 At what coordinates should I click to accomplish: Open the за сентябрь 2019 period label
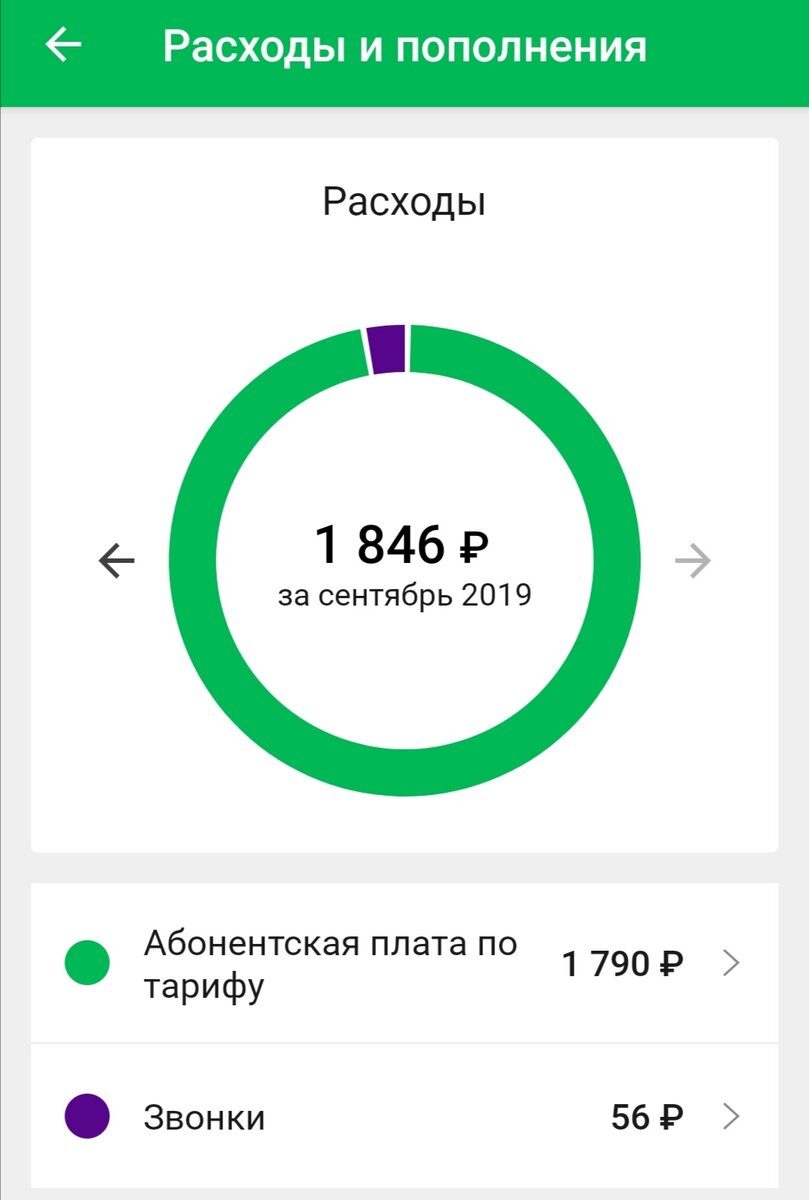click(404, 594)
